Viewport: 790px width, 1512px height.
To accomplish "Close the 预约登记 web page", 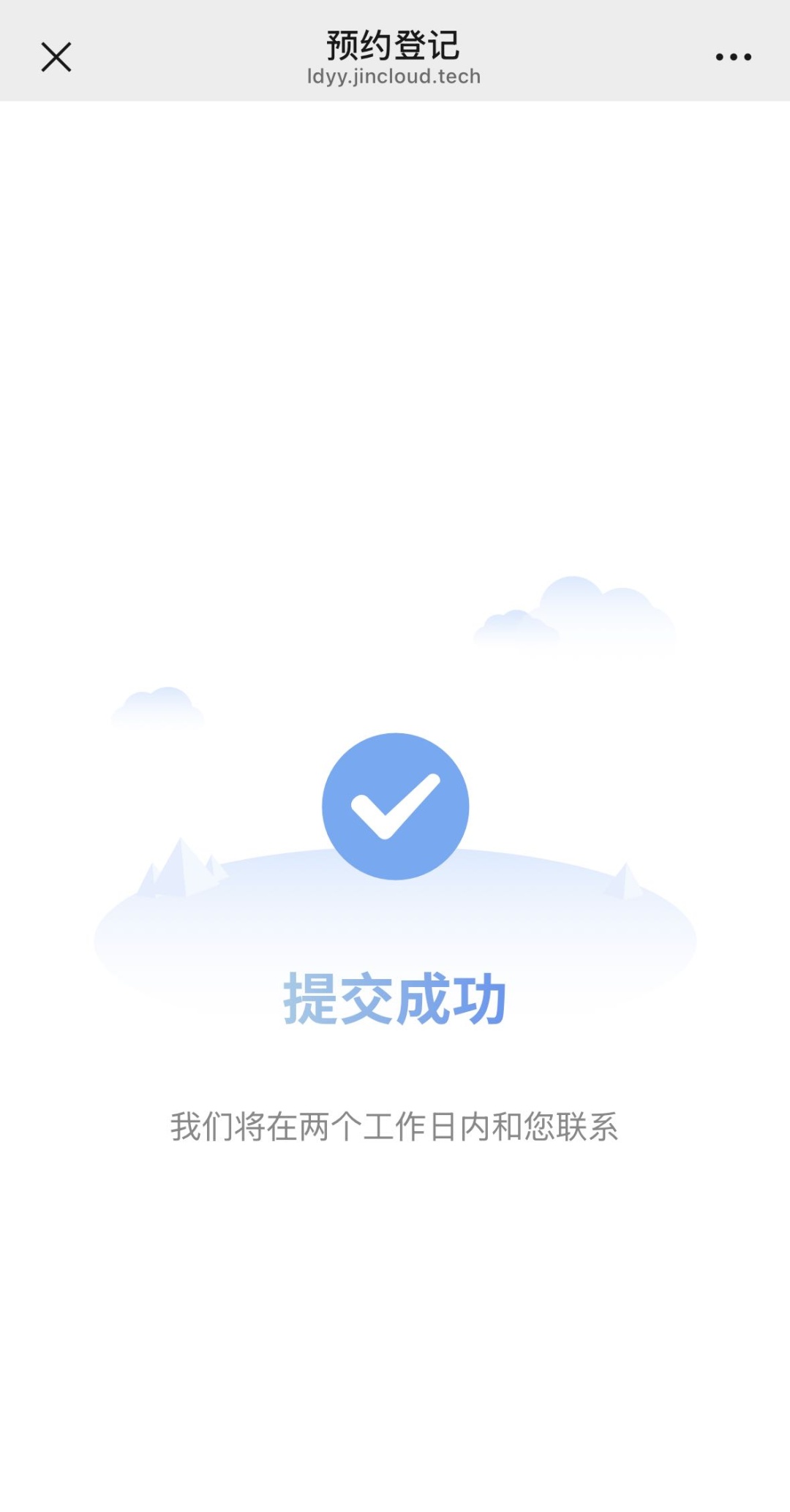I will (56, 57).
